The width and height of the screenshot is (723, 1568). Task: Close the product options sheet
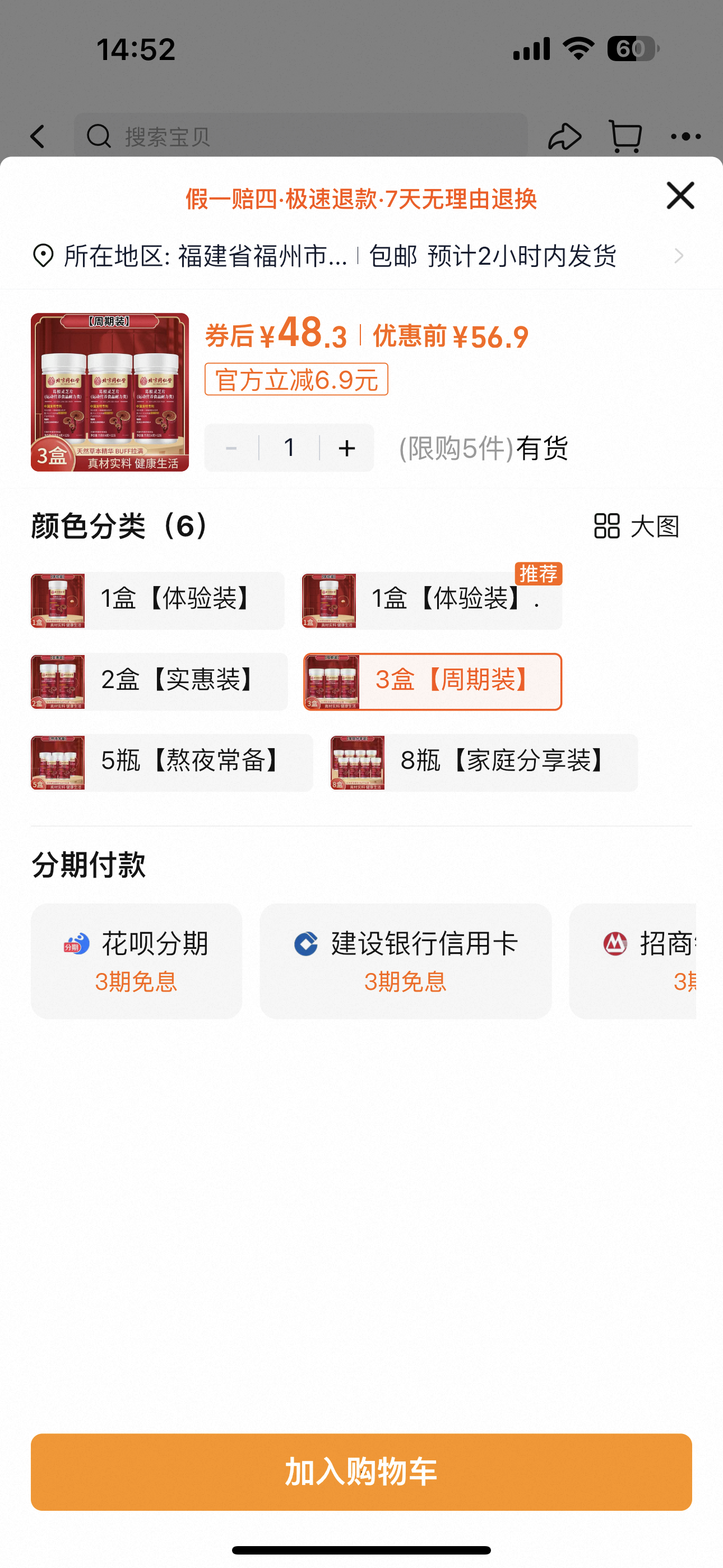point(680,195)
